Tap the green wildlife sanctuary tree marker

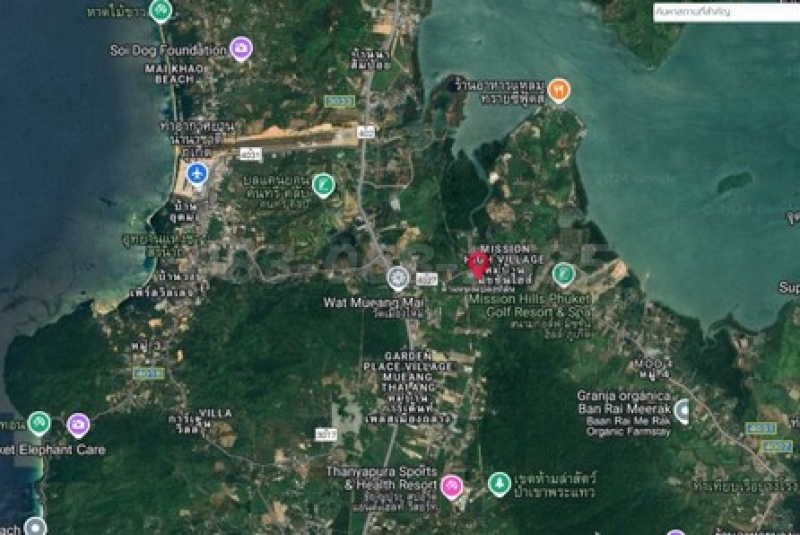point(498,485)
